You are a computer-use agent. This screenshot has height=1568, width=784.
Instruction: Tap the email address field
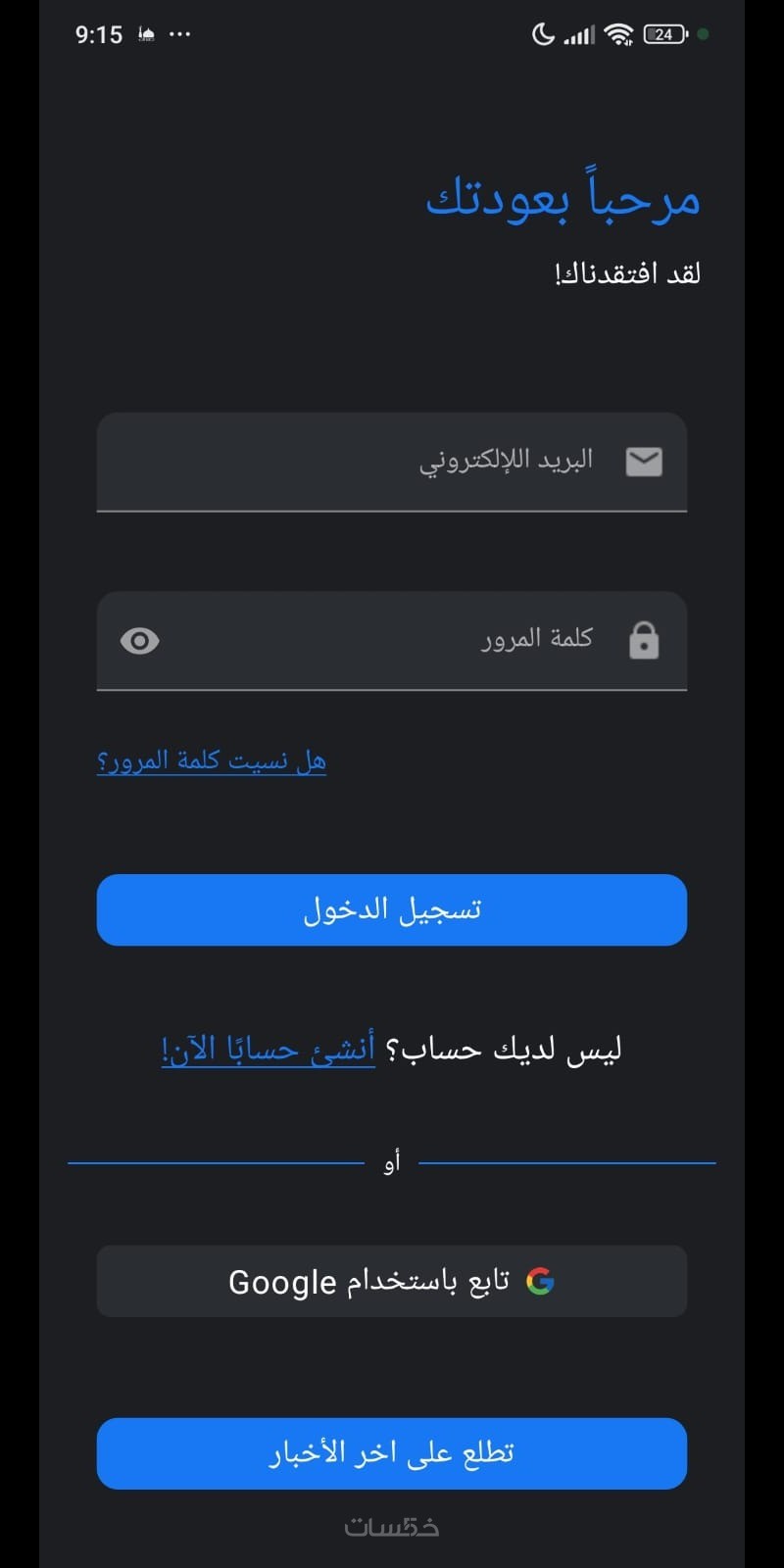point(392,461)
